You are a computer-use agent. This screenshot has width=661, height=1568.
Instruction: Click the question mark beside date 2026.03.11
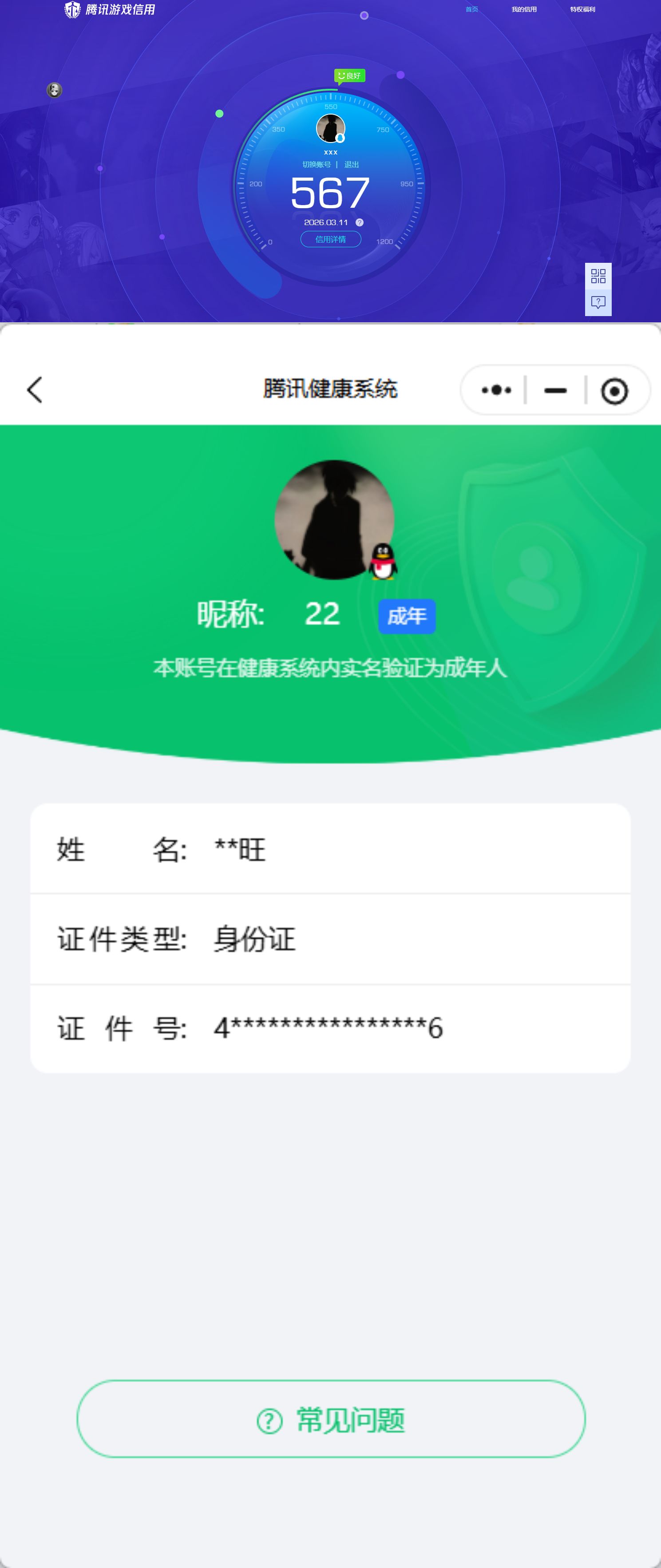359,223
